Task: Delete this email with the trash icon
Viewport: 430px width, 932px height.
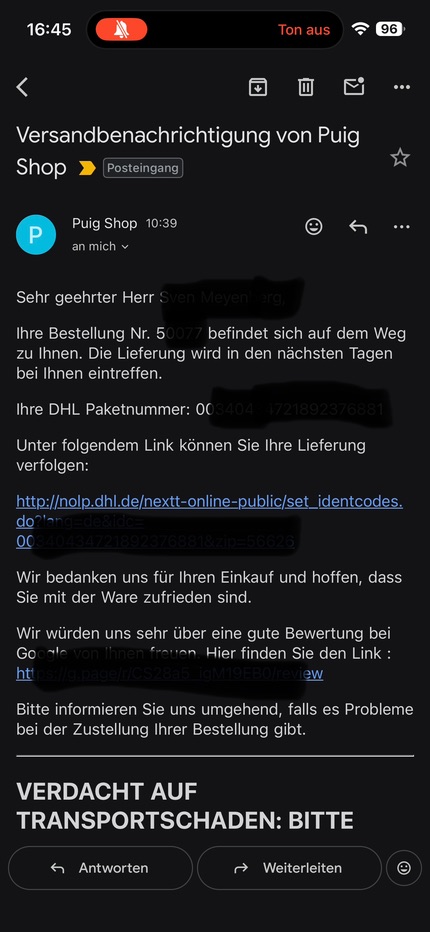Action: click(306, 87)
